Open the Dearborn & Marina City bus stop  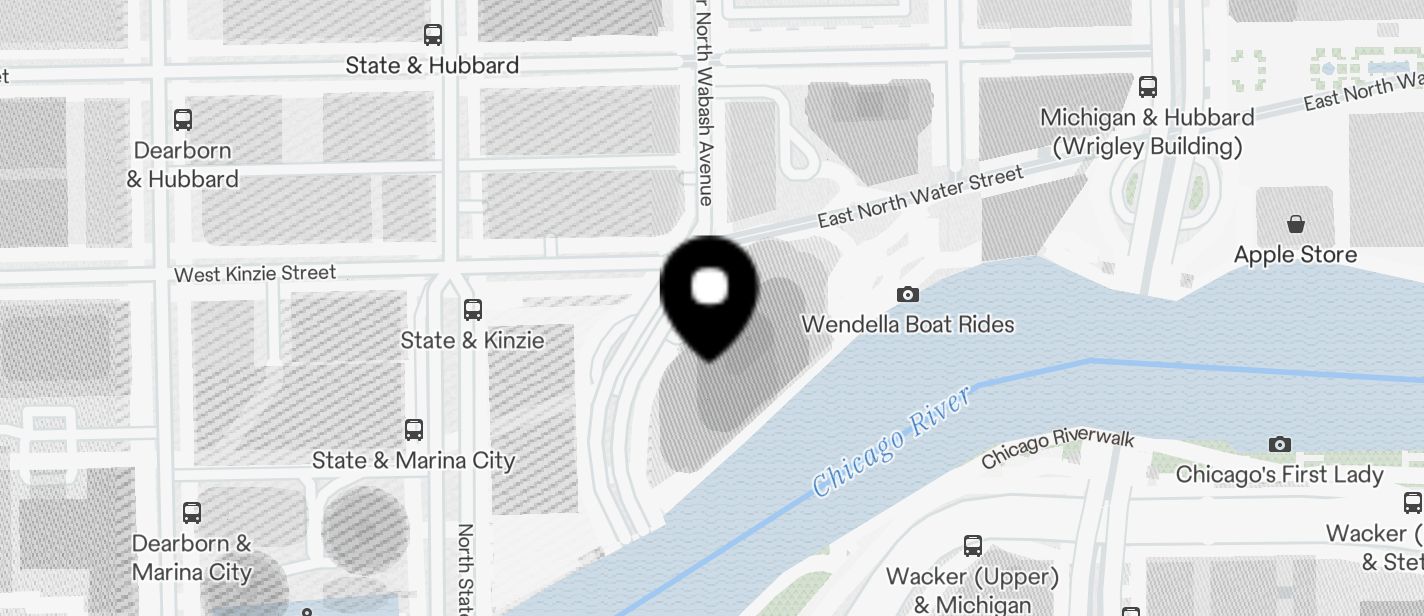tap(192, 513)
